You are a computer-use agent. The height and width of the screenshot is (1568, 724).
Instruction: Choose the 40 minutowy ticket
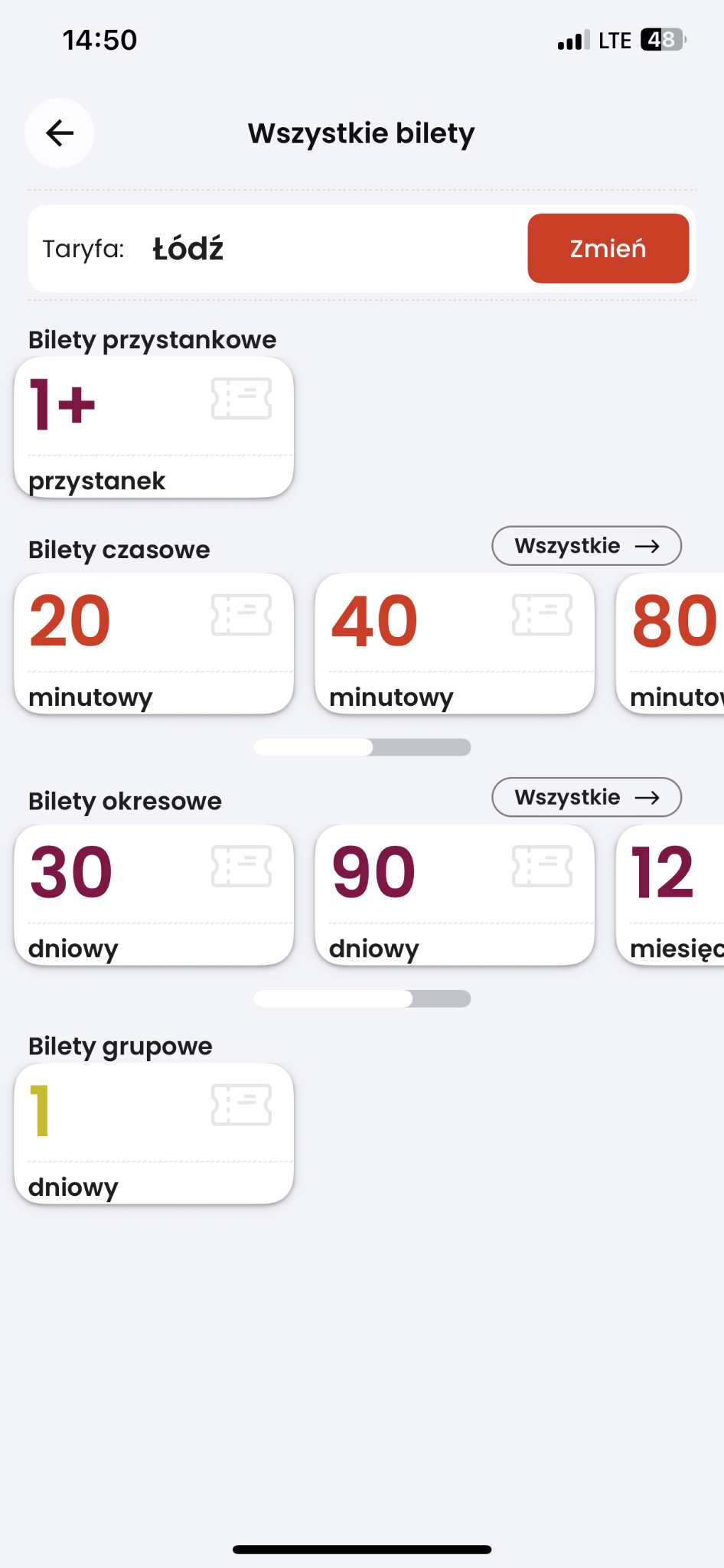pos(455,644)
